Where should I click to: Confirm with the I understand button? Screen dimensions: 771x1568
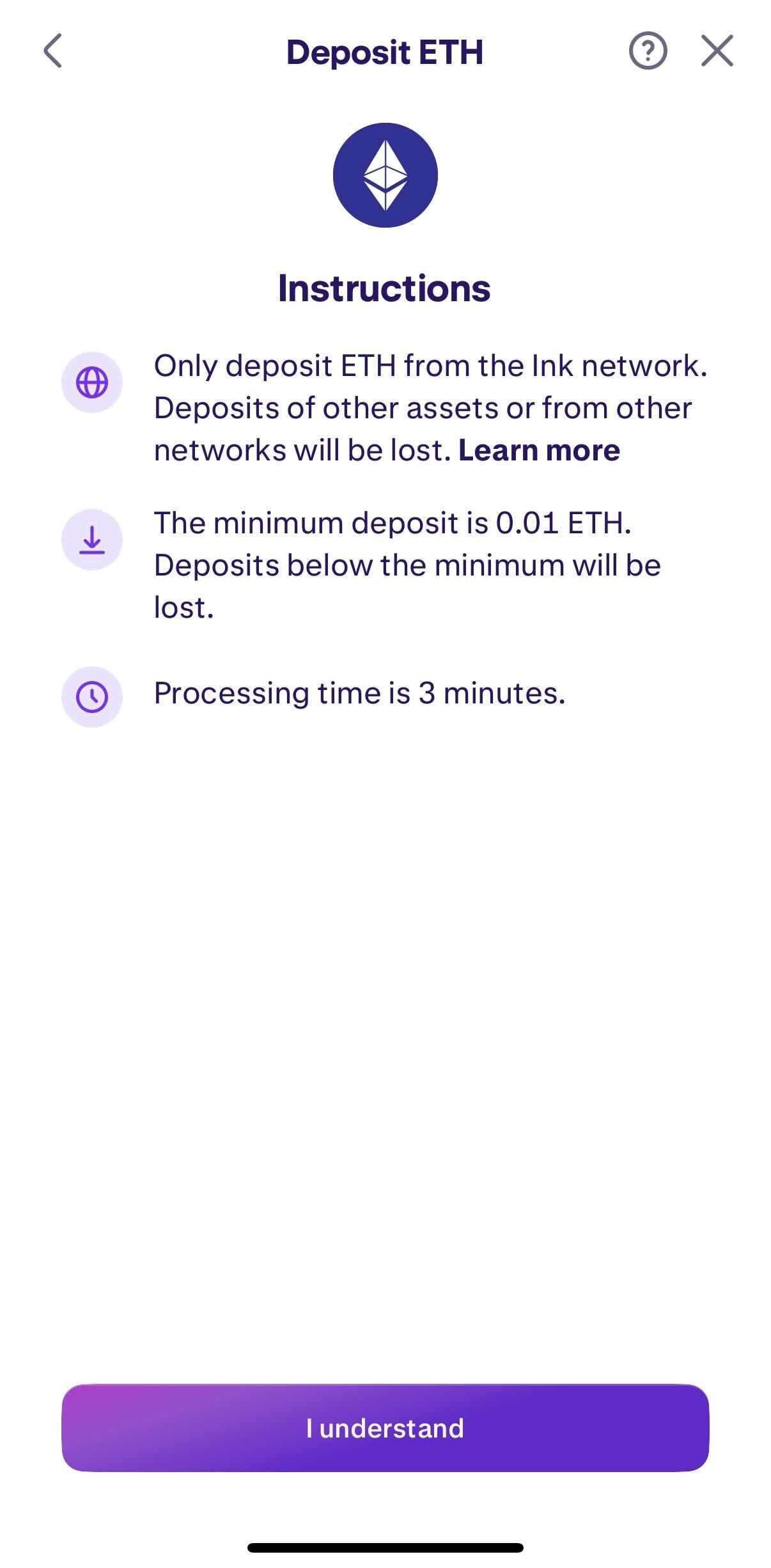point(385,1429)
